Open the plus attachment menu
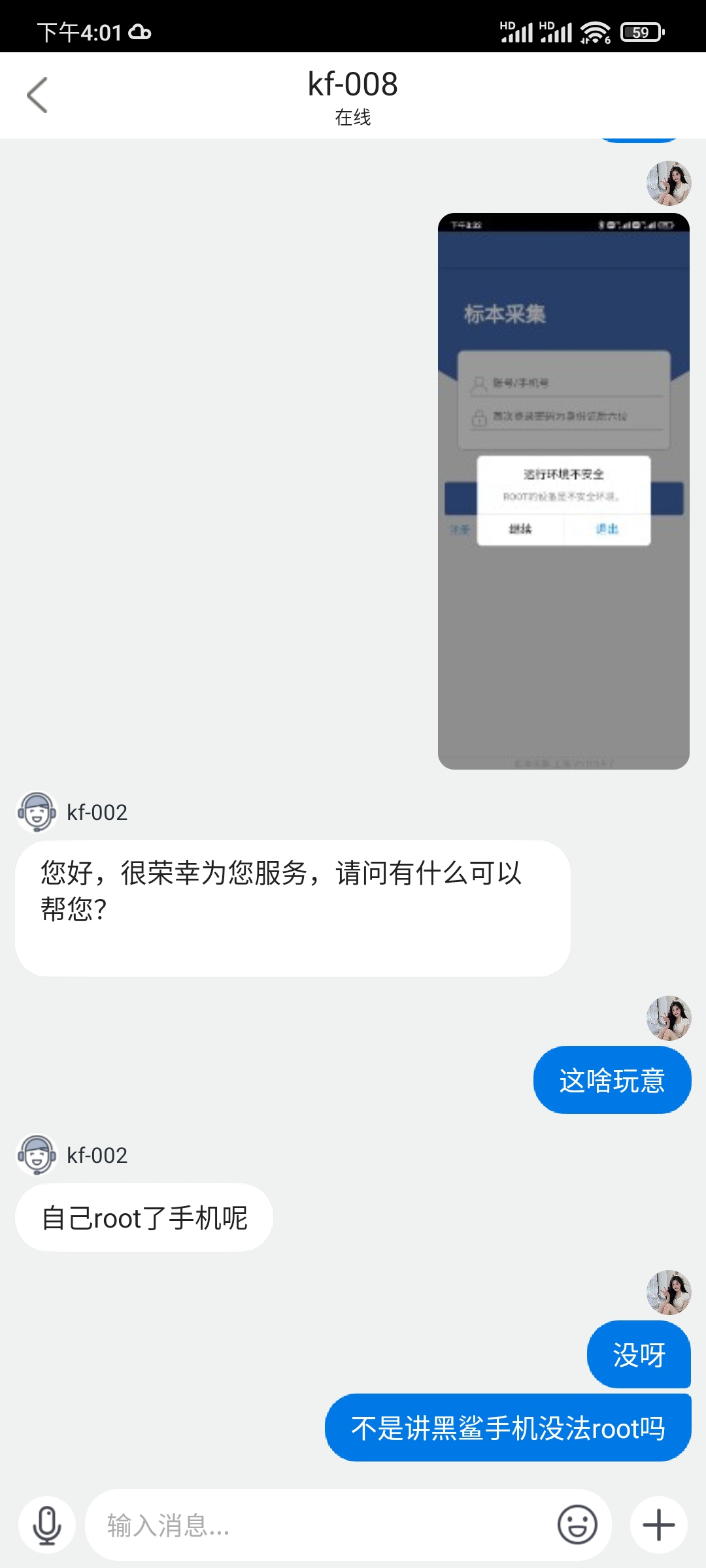 click(658, 1526)
